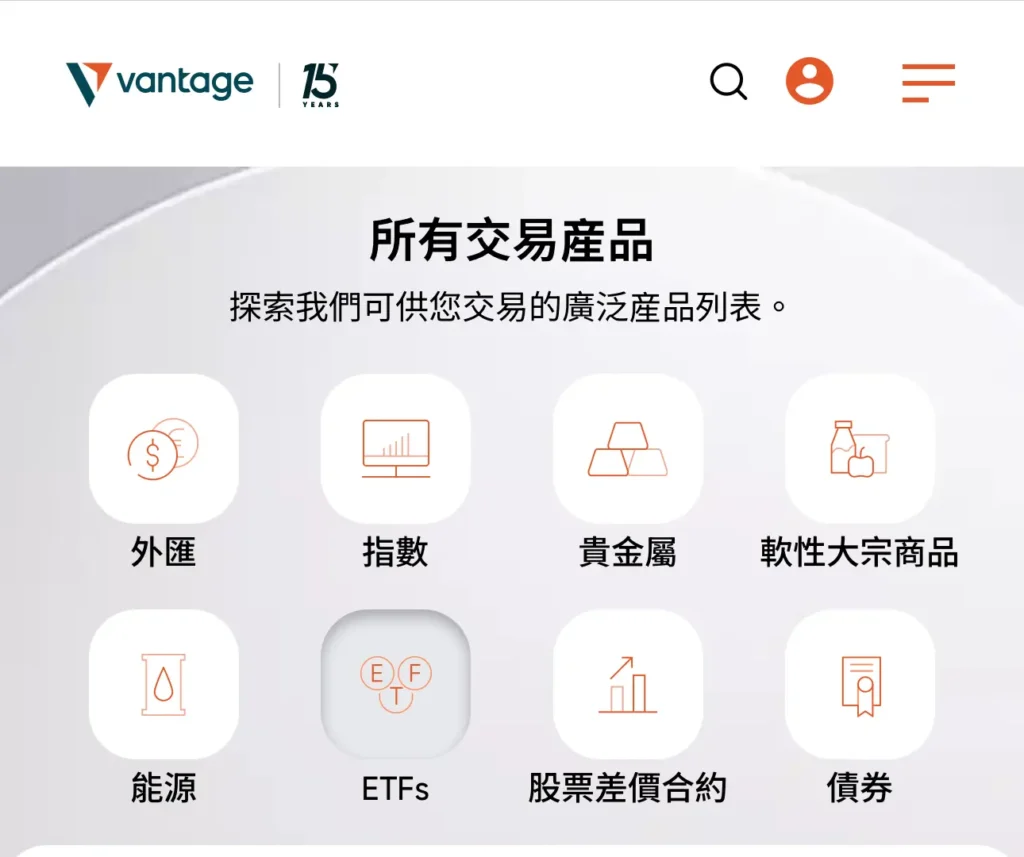Viewport: 1024px width, 857px height.
Task: Open 股票差價合約 products
Action: click(x=627, y=685)
